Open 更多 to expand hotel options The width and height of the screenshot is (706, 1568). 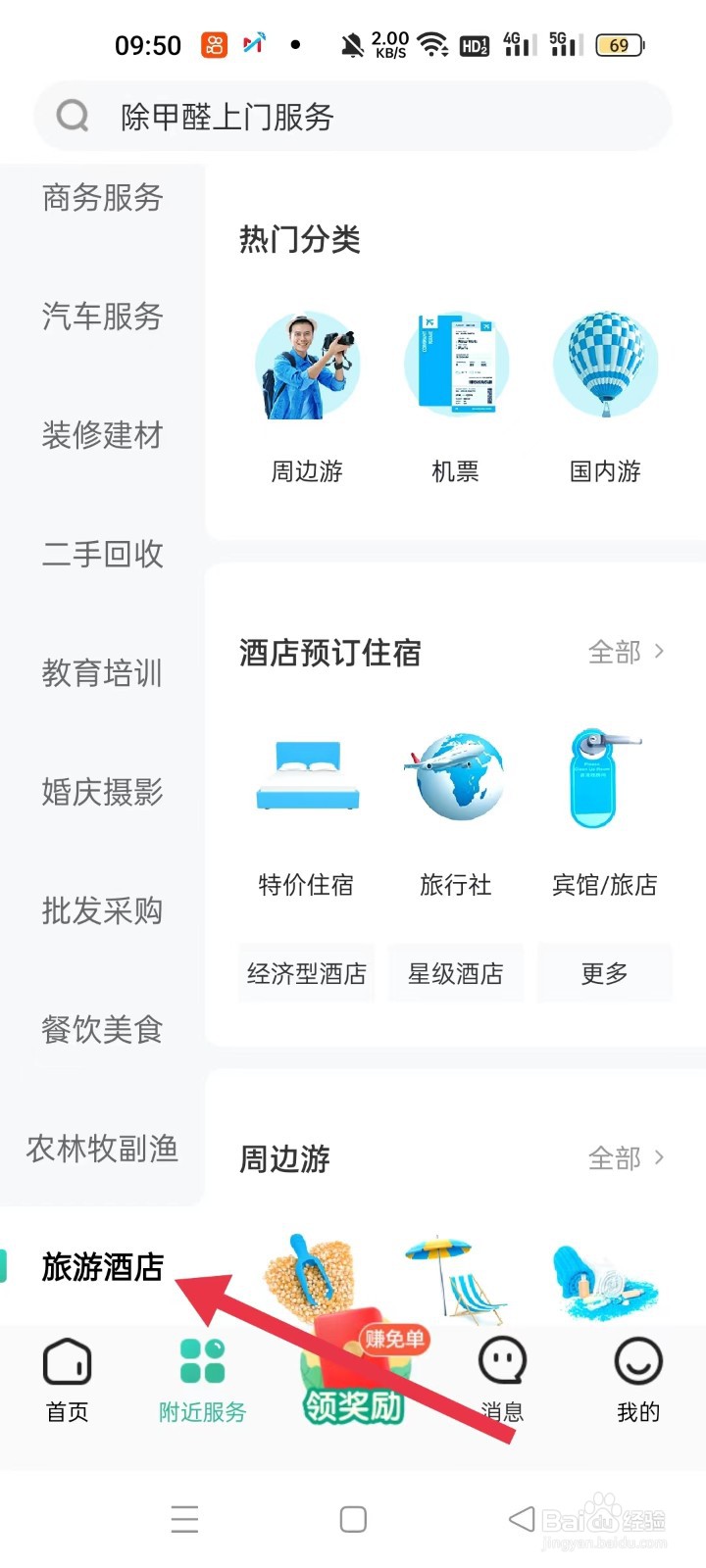point(604,972)
